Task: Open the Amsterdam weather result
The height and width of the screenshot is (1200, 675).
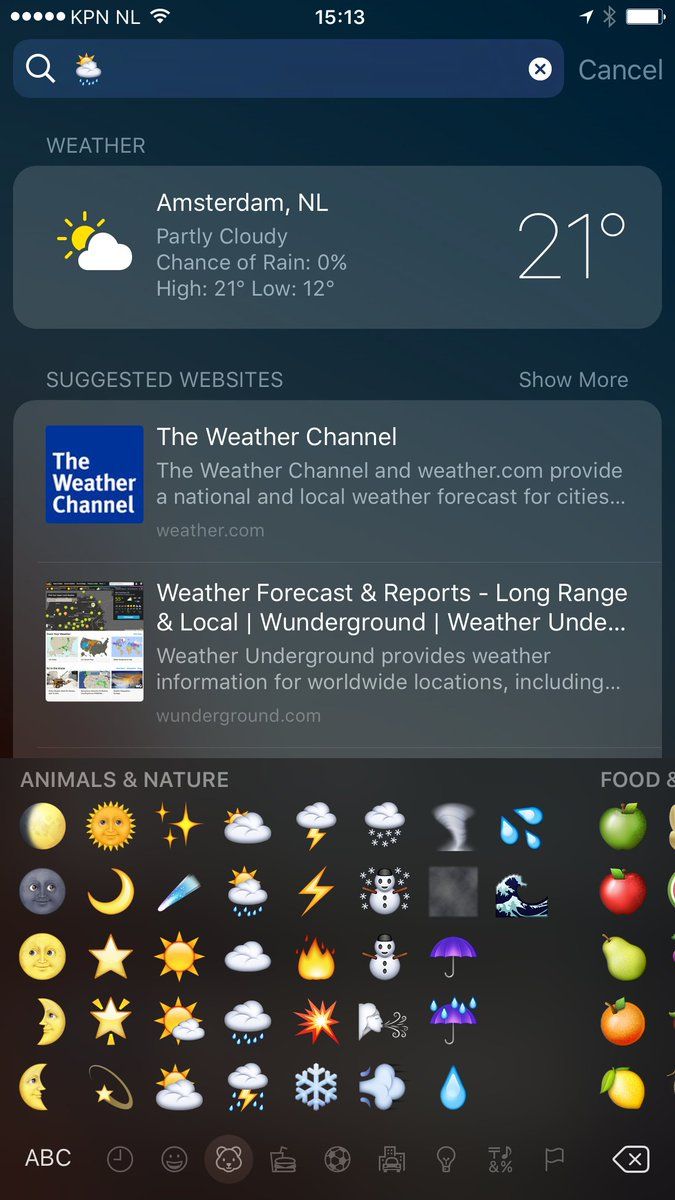Action: (337, 247)
